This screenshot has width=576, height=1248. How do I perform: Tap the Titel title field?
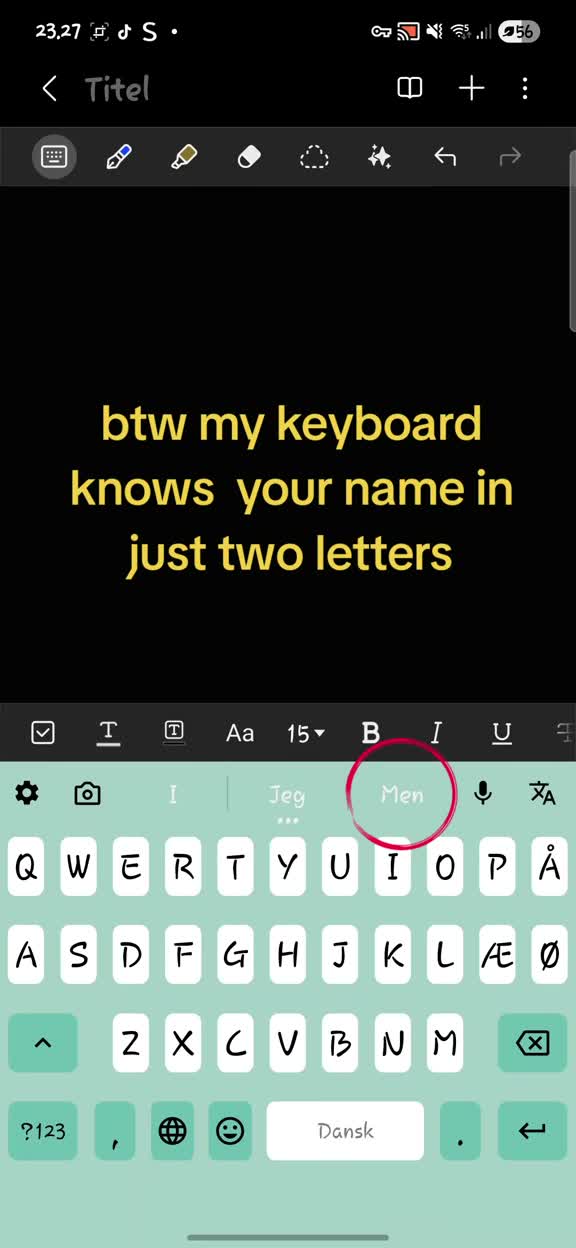[x=117, y=89]
